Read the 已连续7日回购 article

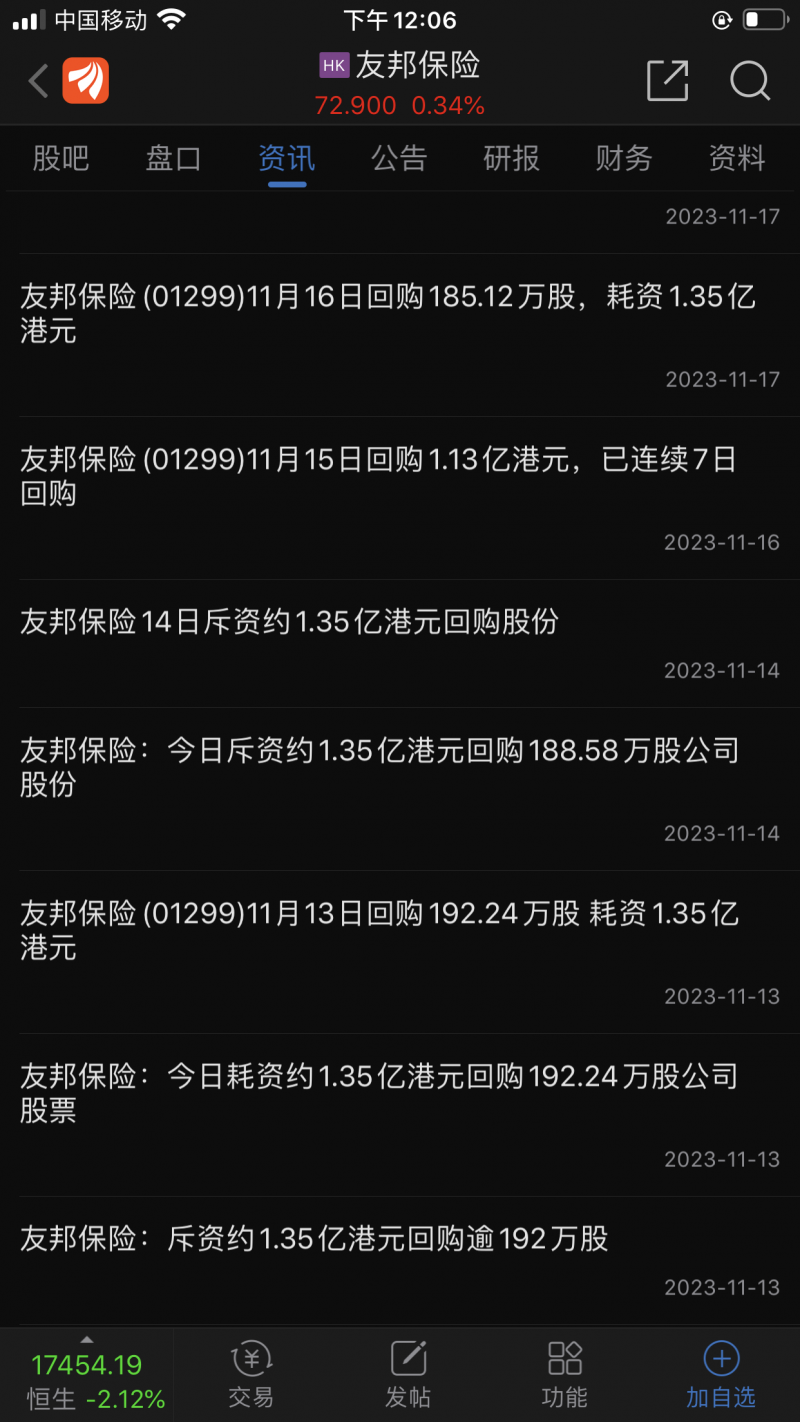pyautogui.click(x=378, y=476)
